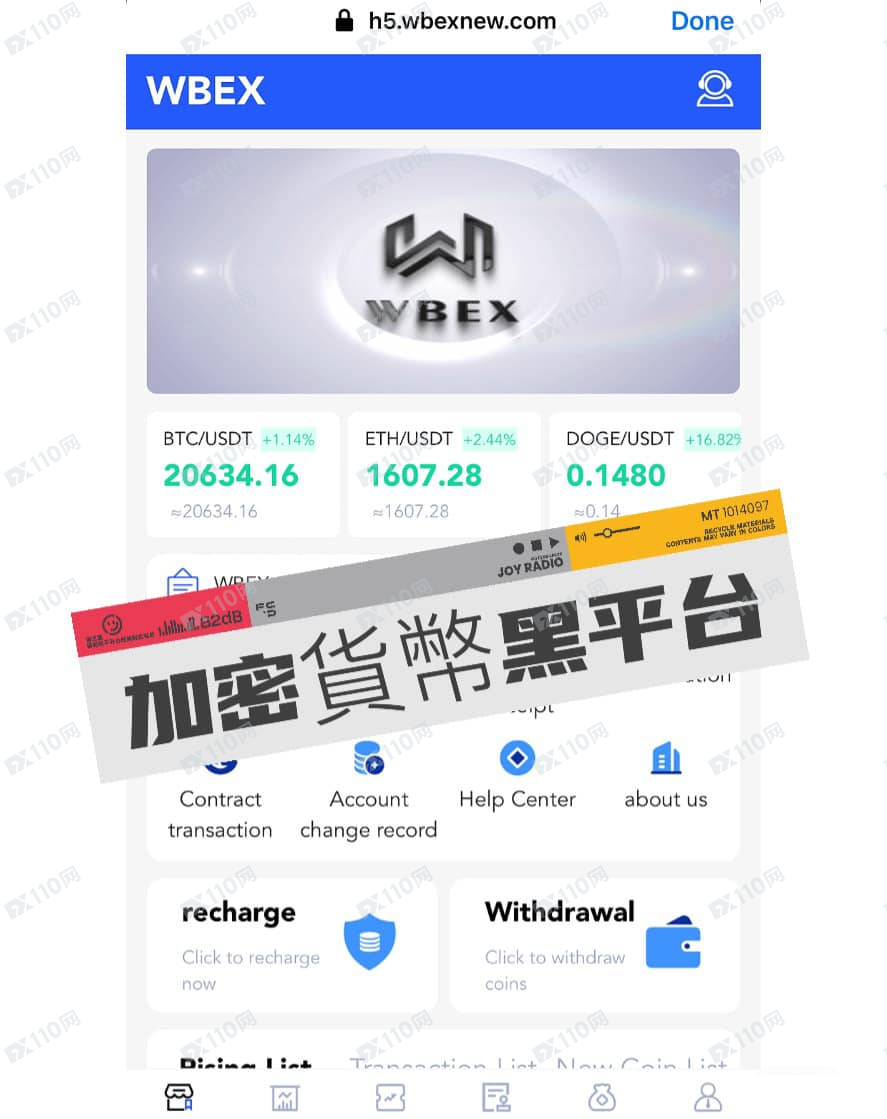
Task: Switch to the money bag tab
Action: pos(602,1097)
